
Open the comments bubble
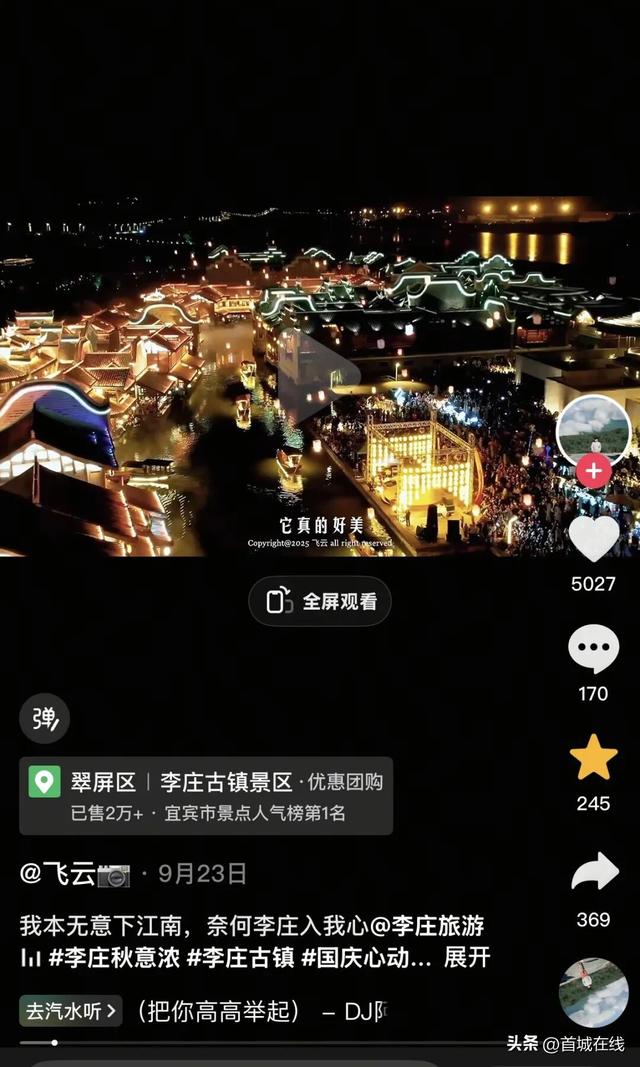pos(593,649)
